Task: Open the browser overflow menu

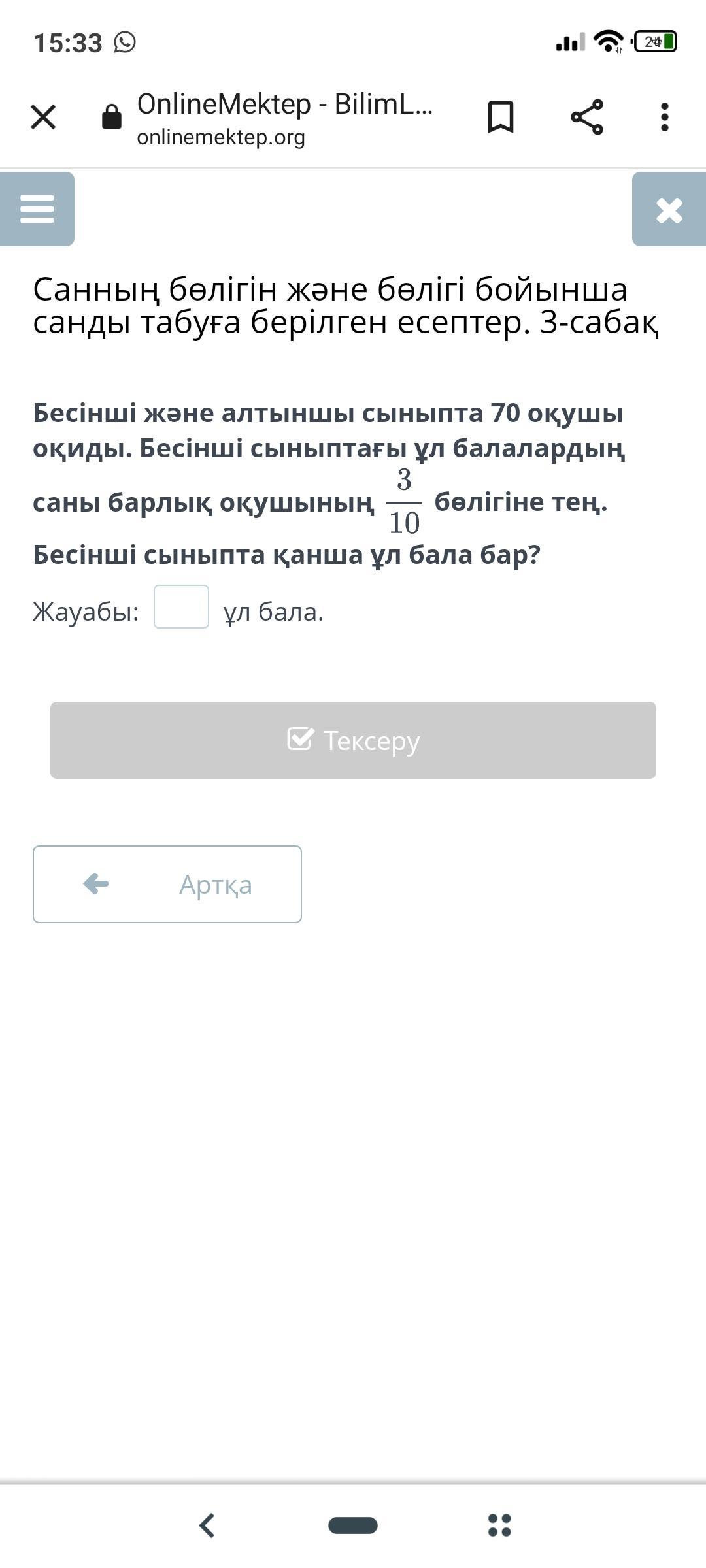Action: click(x=664, y=118)
